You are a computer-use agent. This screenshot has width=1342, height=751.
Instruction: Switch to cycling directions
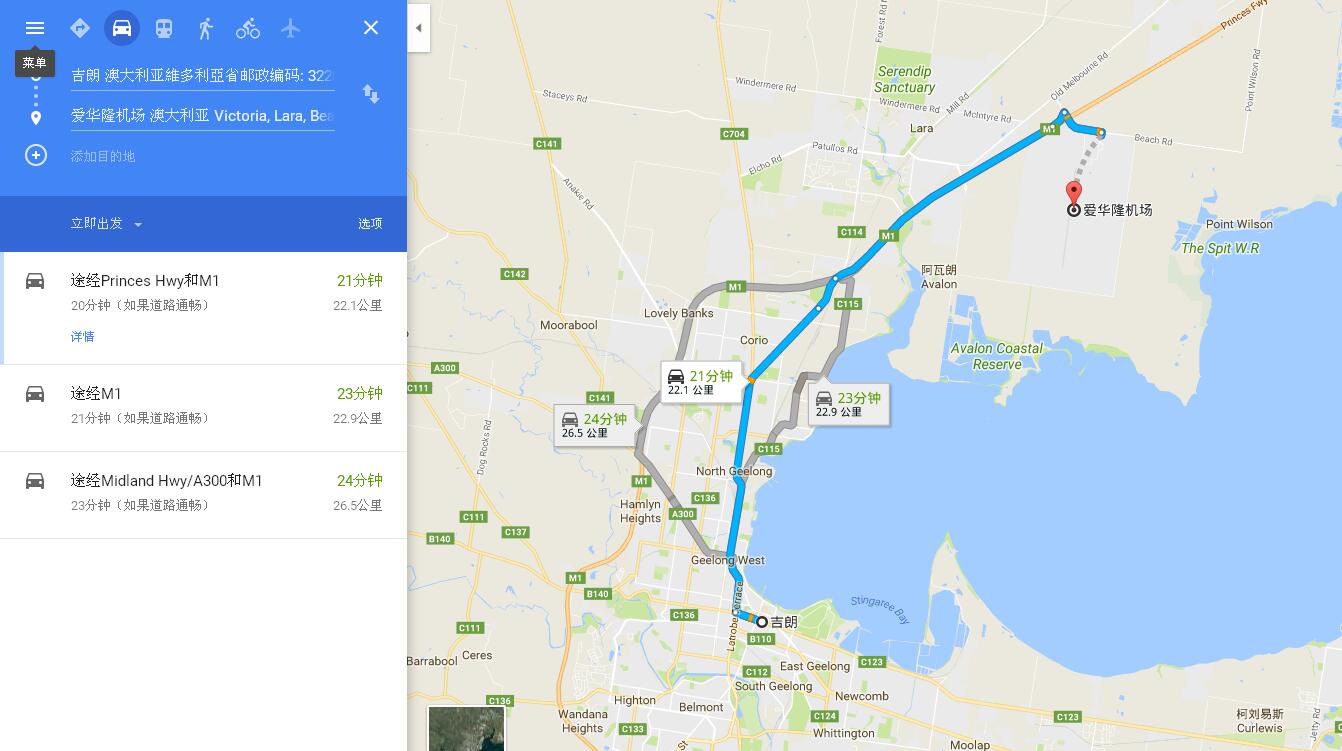[248, 28]
